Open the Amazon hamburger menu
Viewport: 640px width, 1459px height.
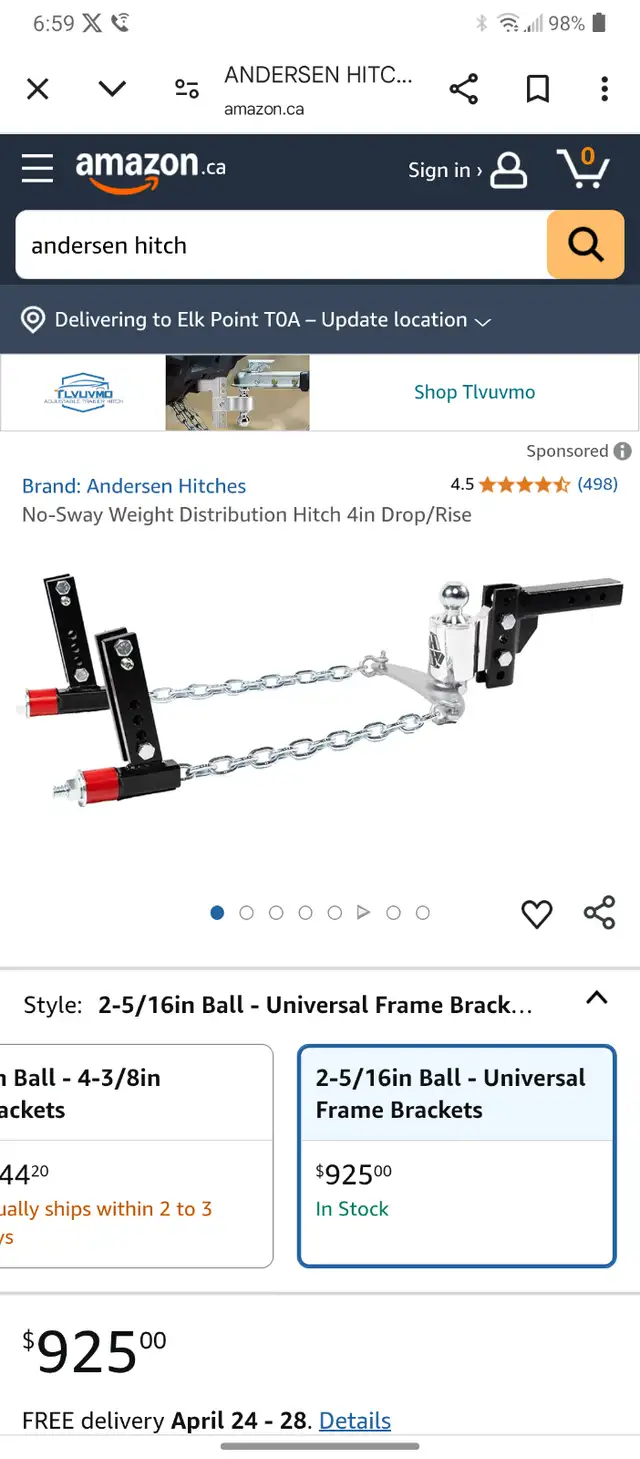(37, 169)
